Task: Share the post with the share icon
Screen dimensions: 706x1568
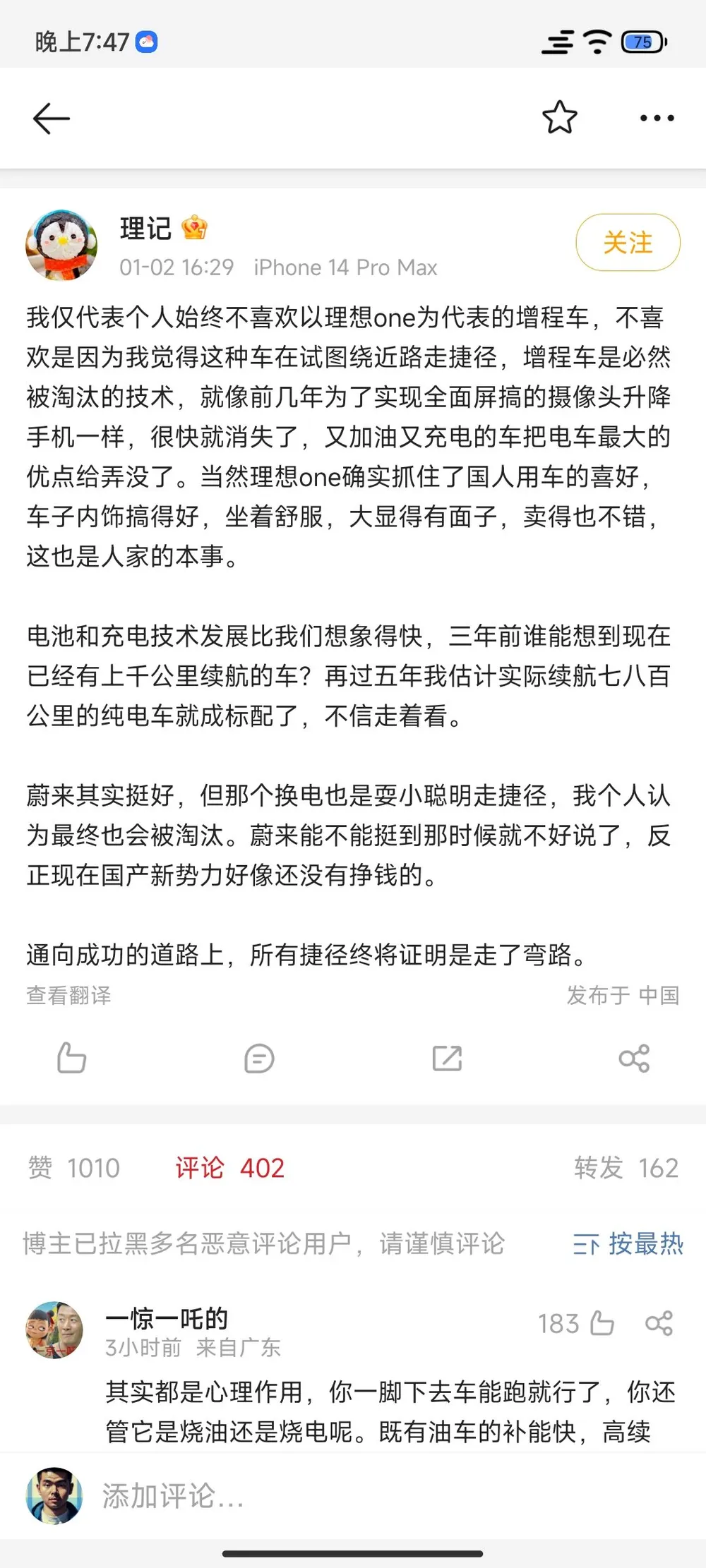Action: point(634,1059)
